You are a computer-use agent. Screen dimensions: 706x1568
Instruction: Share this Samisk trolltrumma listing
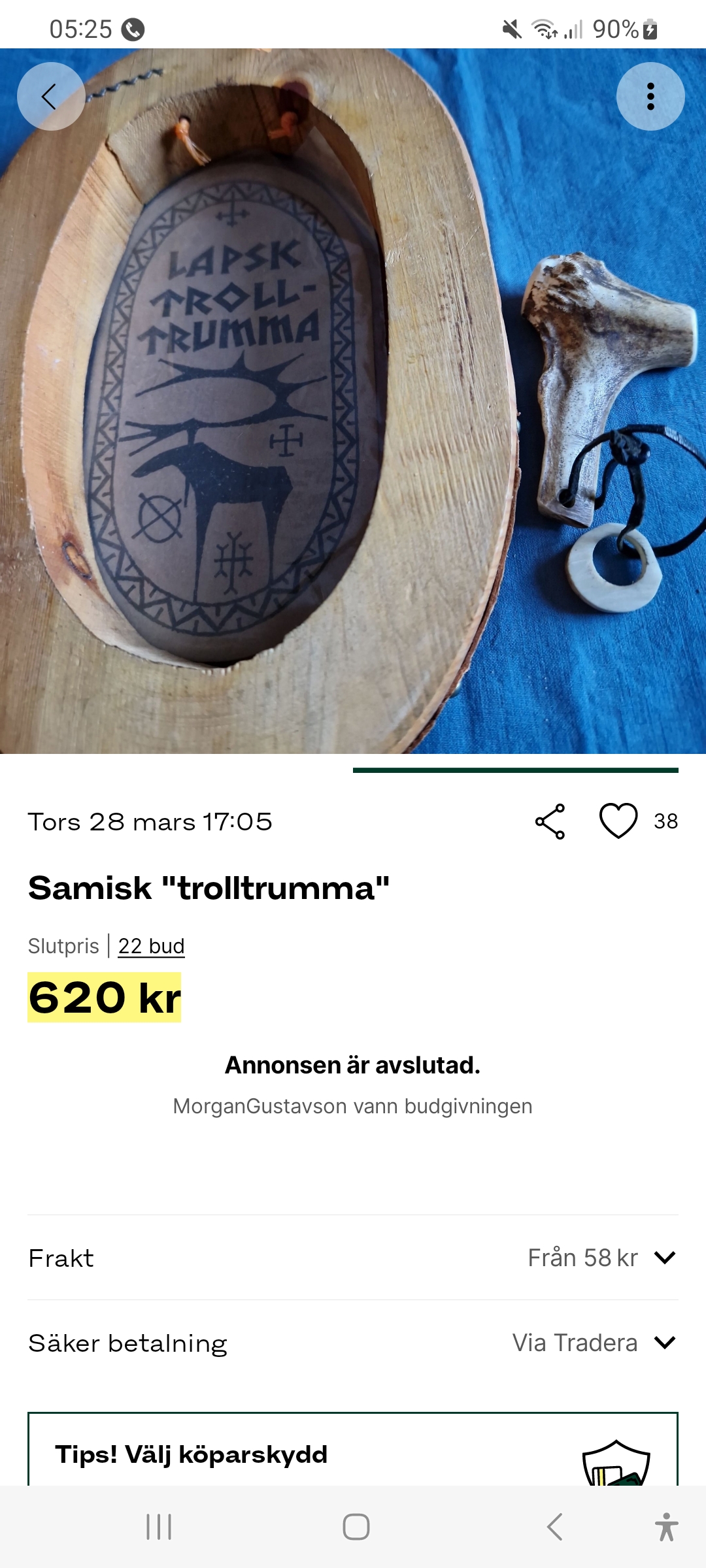pyautogui.click(x=550, y=821)
